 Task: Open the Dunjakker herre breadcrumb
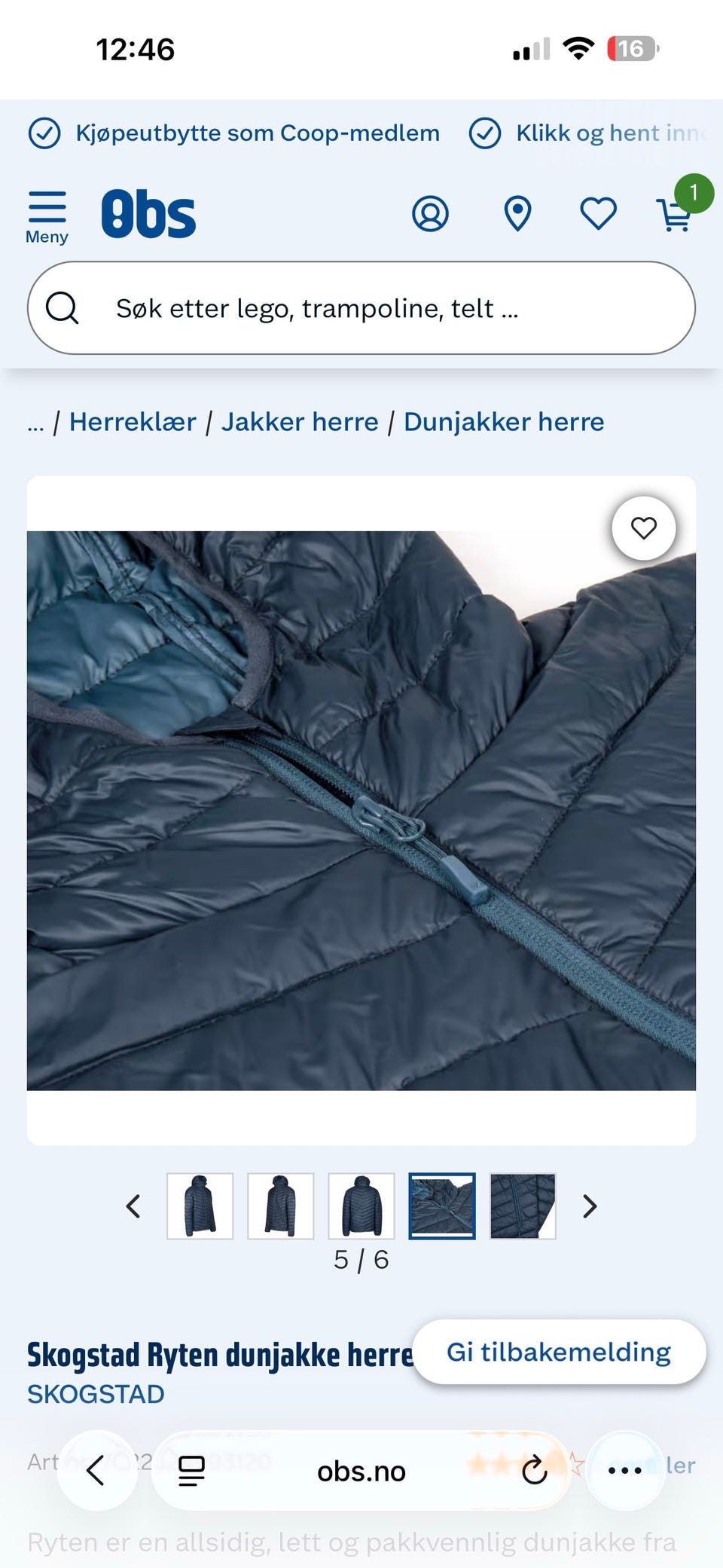coord(504,422)
